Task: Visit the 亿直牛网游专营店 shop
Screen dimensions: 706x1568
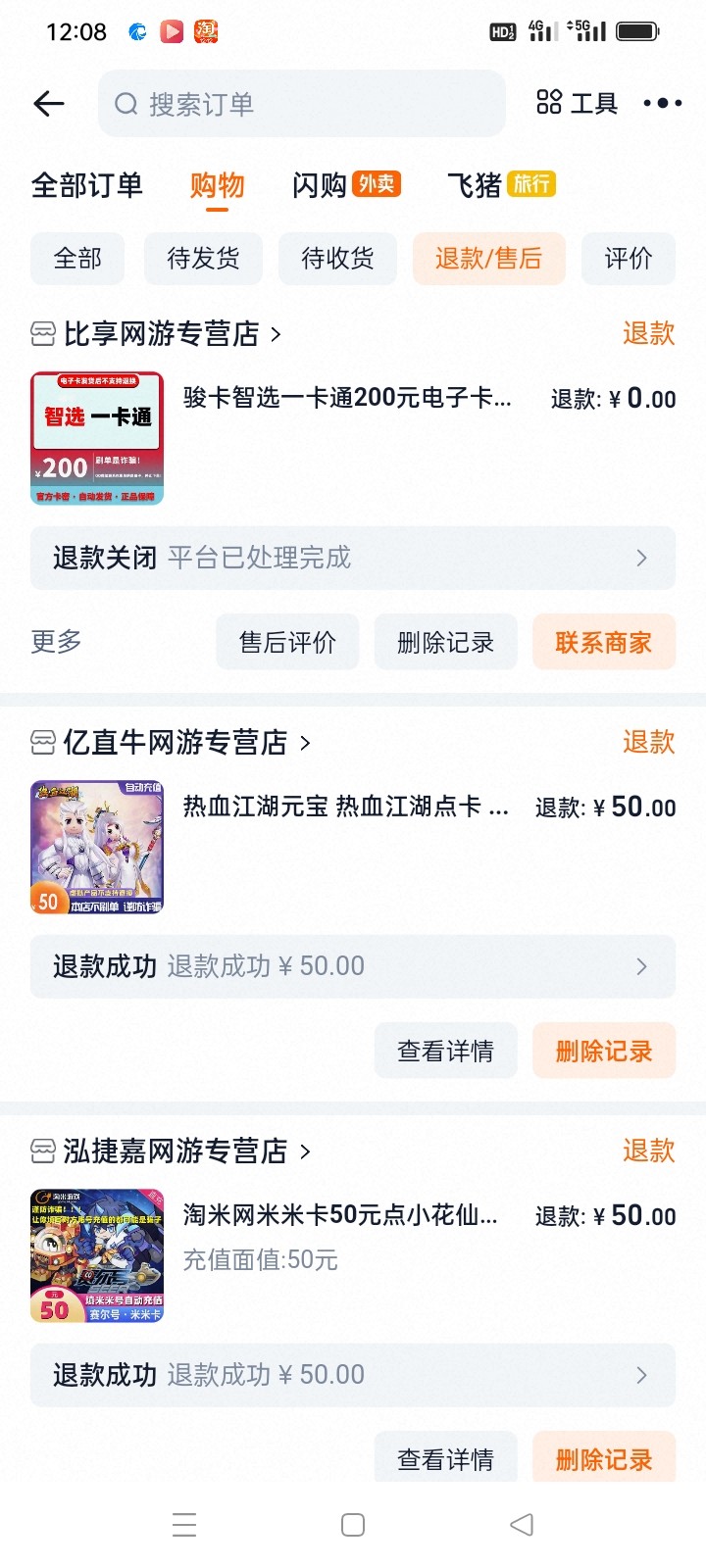Action: click(176, 743)
